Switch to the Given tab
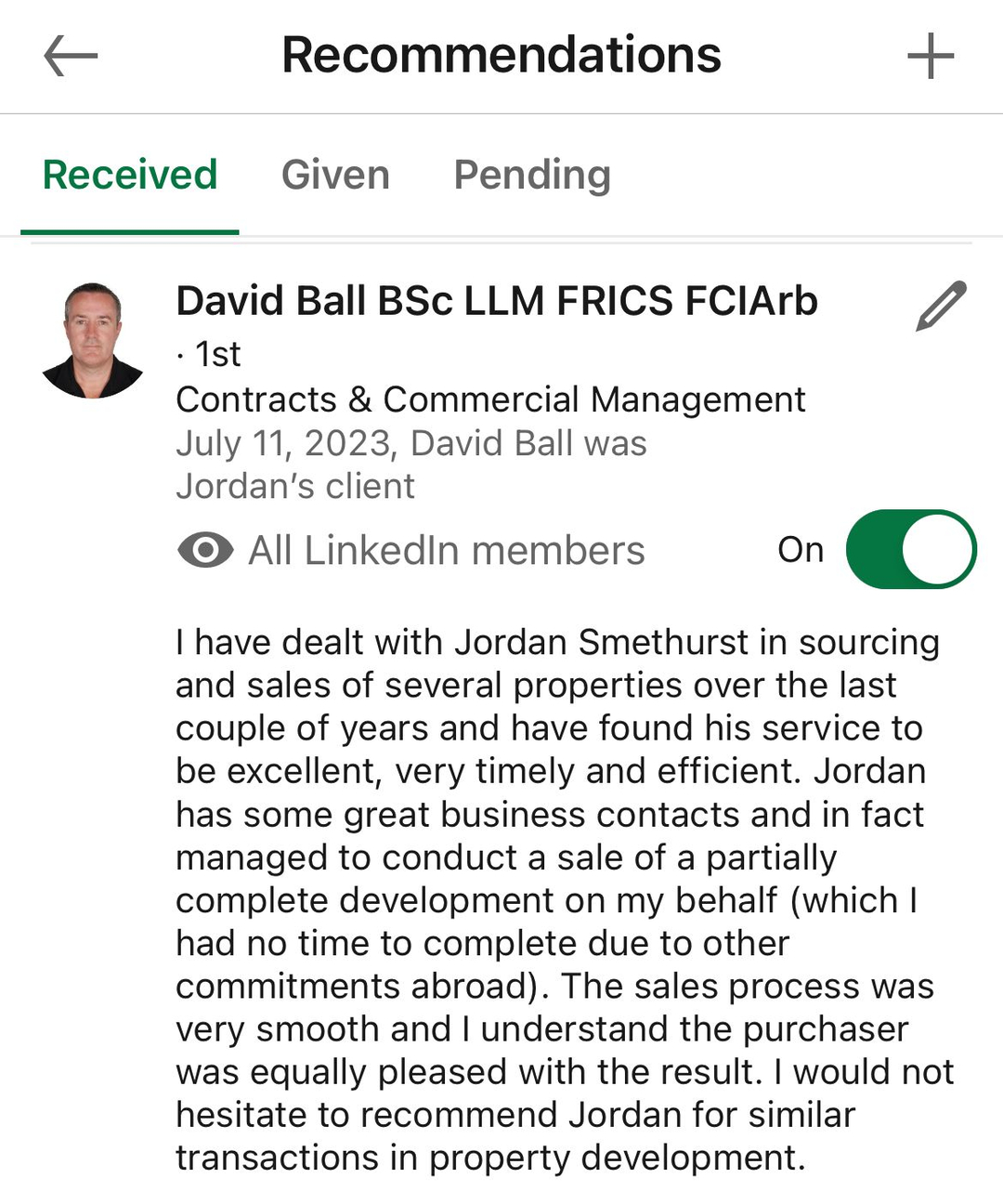The width and height of the screenshot is (1003, 1204). click(x=335, y=175)
